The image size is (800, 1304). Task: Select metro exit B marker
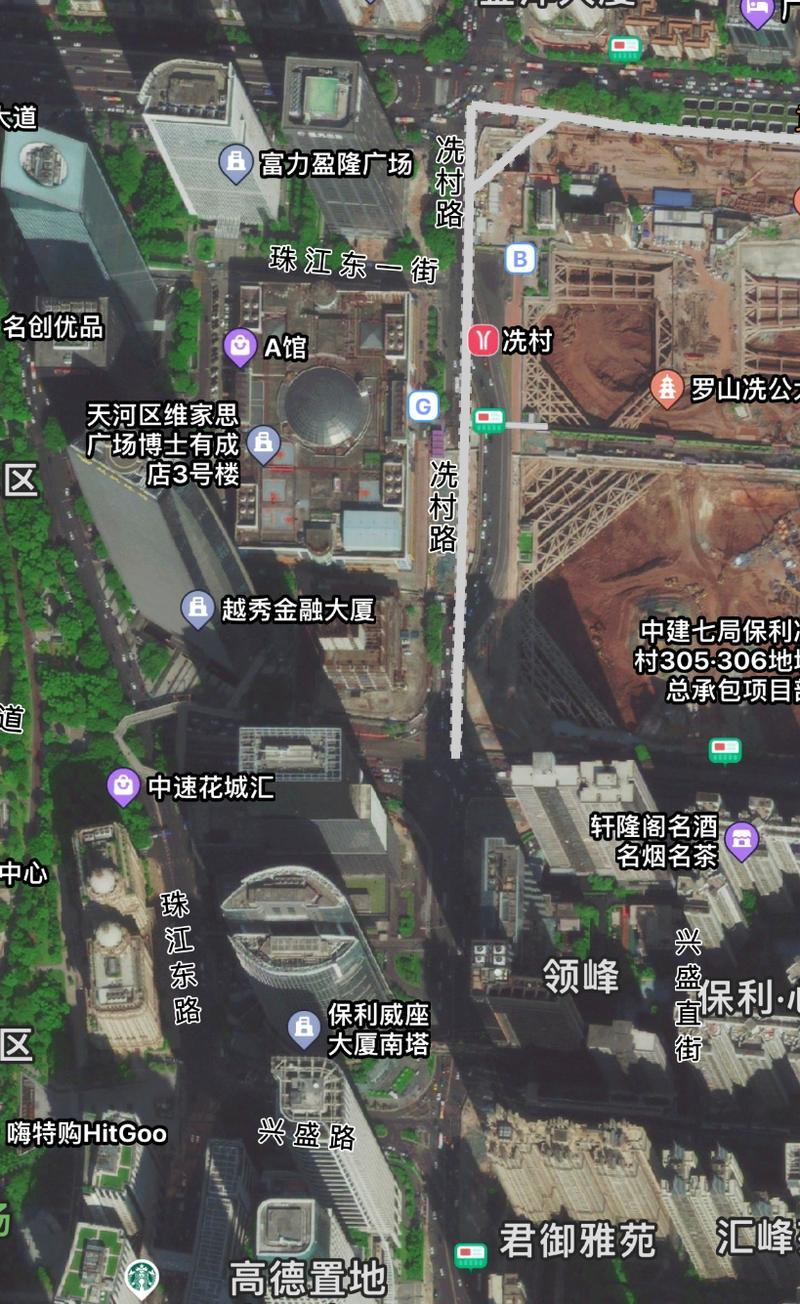[520, 260]
